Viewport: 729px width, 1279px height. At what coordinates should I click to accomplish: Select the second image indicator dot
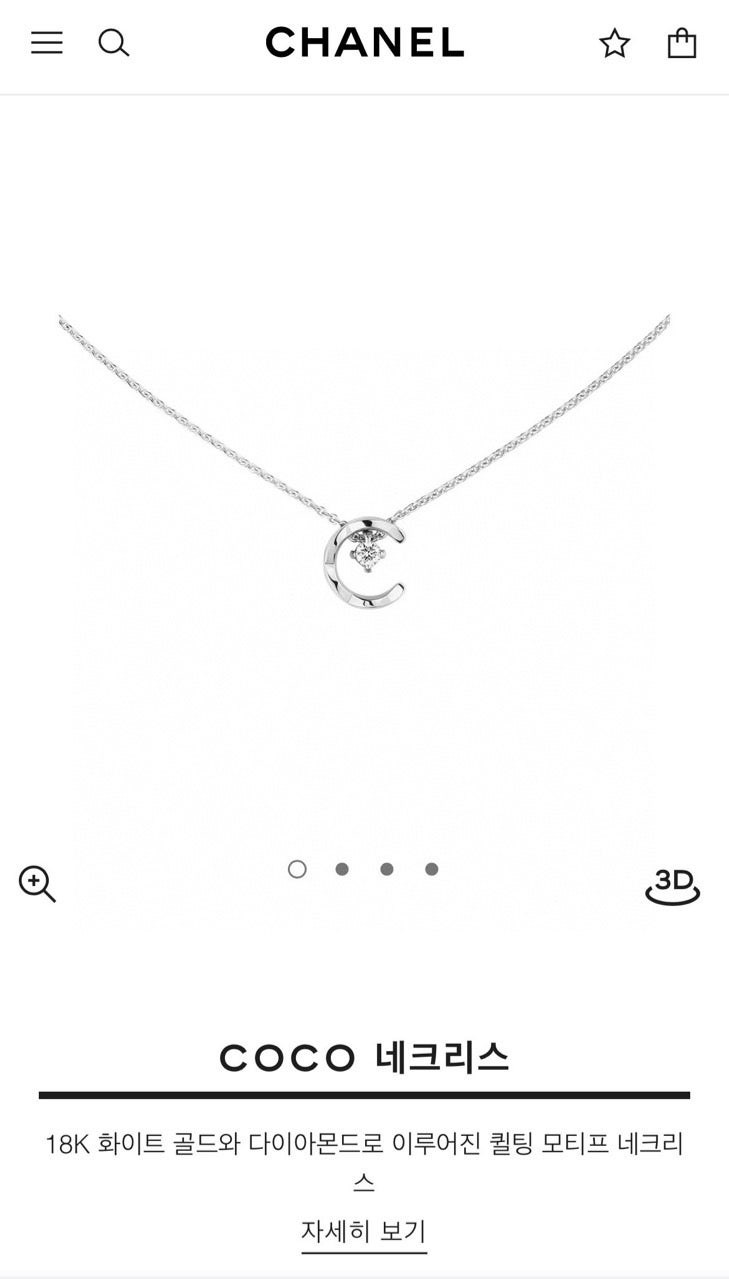342,869
